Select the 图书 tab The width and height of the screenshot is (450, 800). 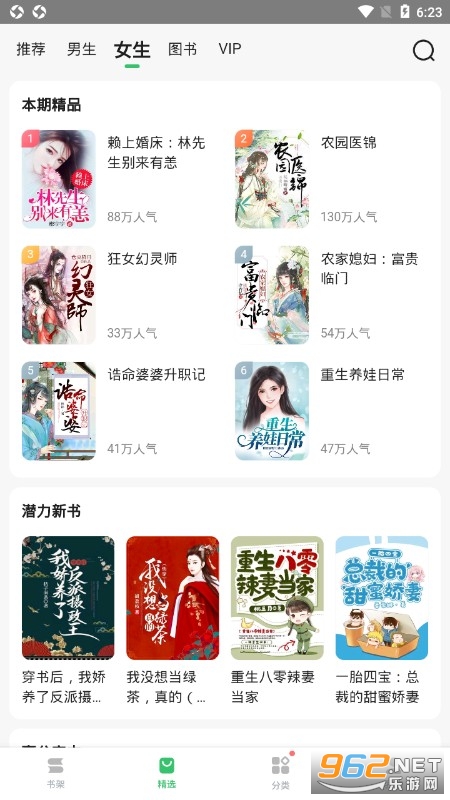coord(183,49)
